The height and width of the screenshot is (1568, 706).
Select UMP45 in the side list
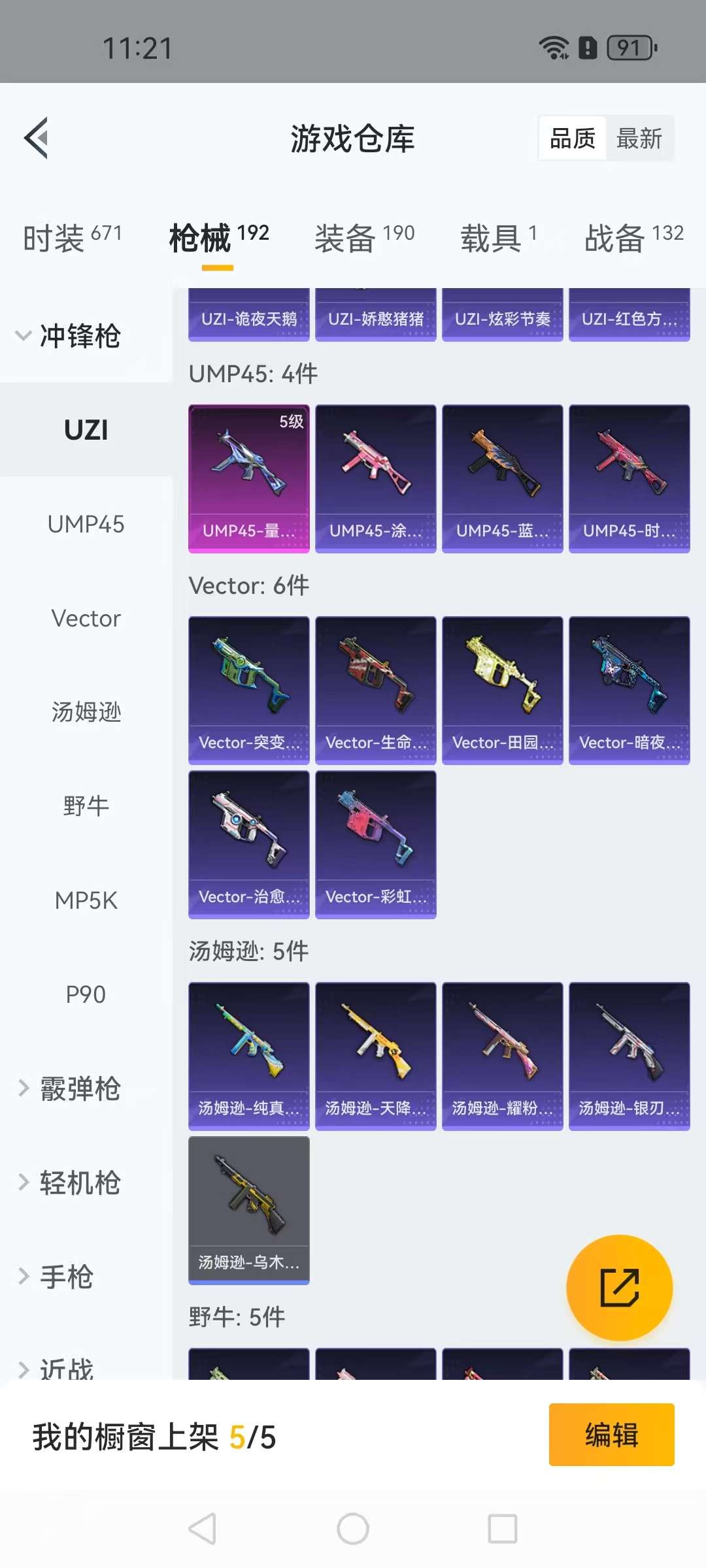pyautogui.click(x=86, y=524)
